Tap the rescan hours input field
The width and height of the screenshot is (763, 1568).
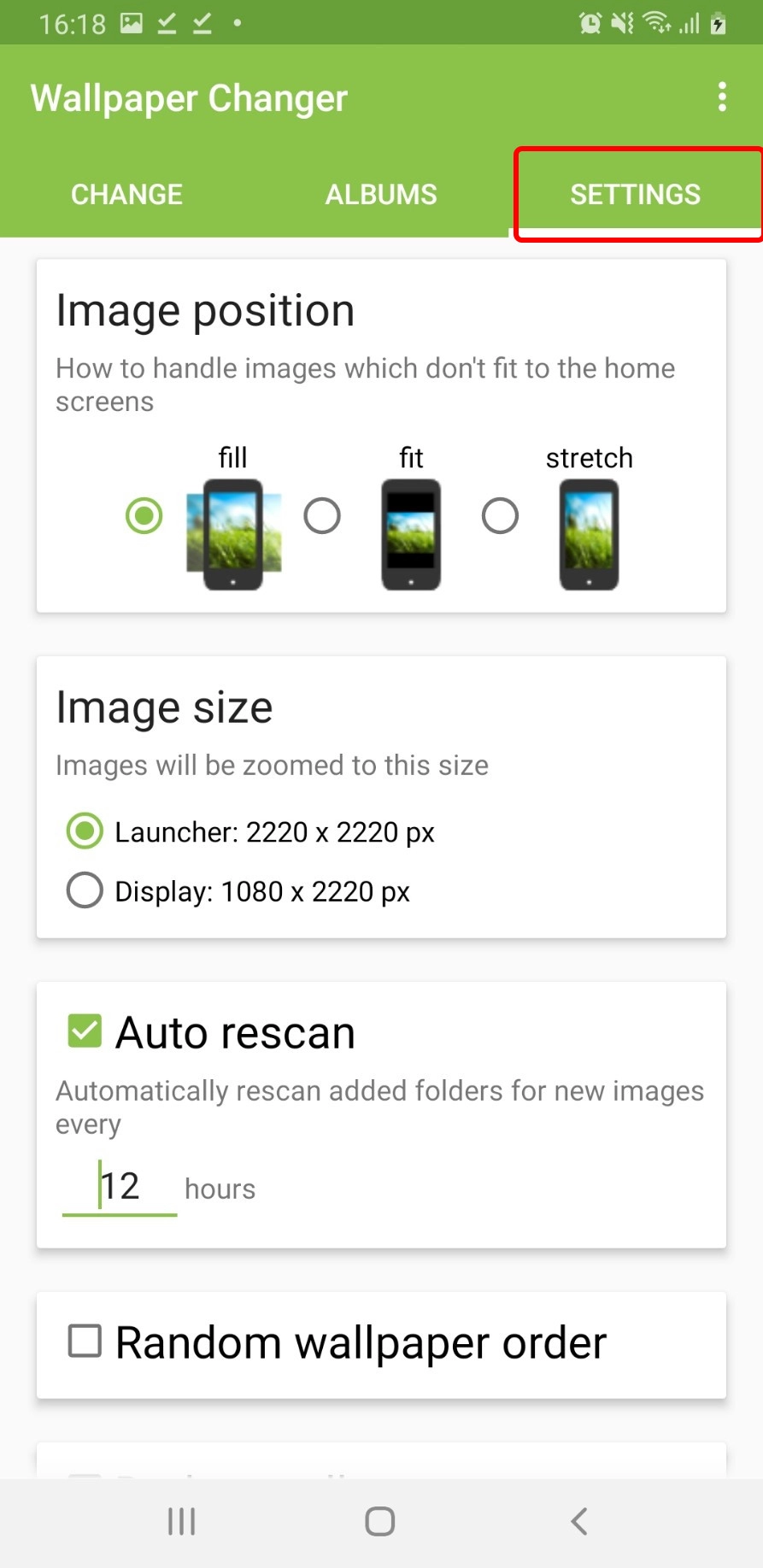(x=120, y=1188)
